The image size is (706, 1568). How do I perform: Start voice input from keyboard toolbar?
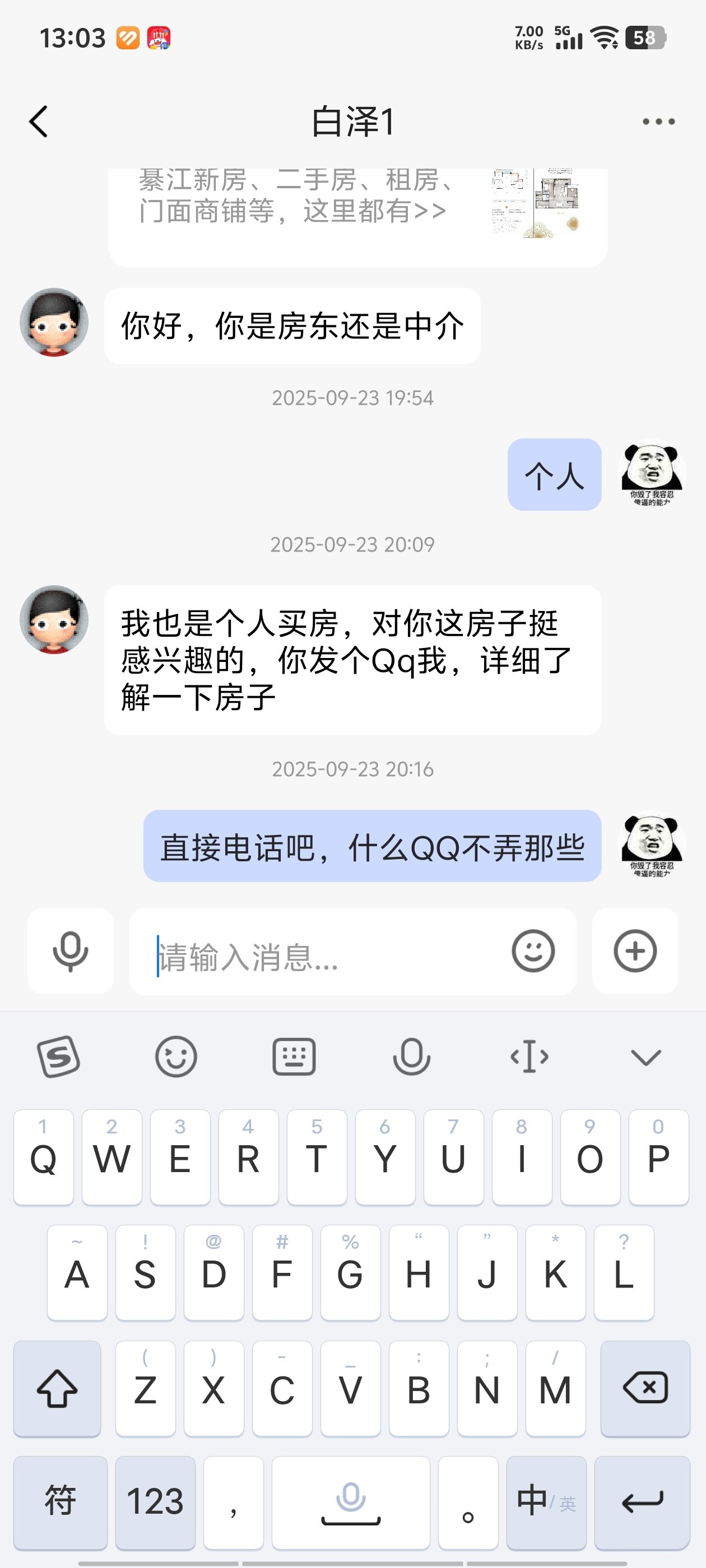[412, 1057]
